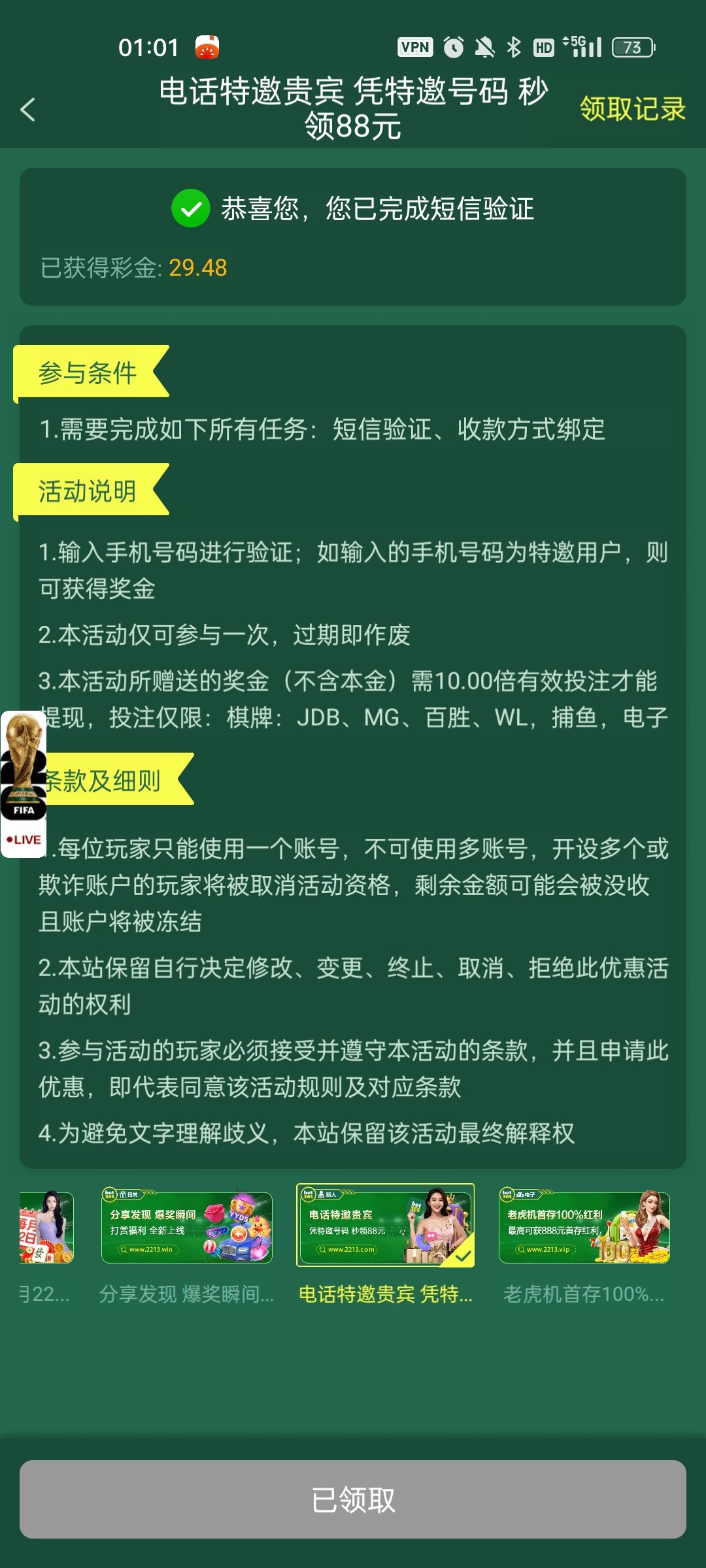Viewport: 706px width, 1568px height.
Task: Open the 分享发现 爆奖瞬间 promotion card
Action: (x=186, y=1227)
